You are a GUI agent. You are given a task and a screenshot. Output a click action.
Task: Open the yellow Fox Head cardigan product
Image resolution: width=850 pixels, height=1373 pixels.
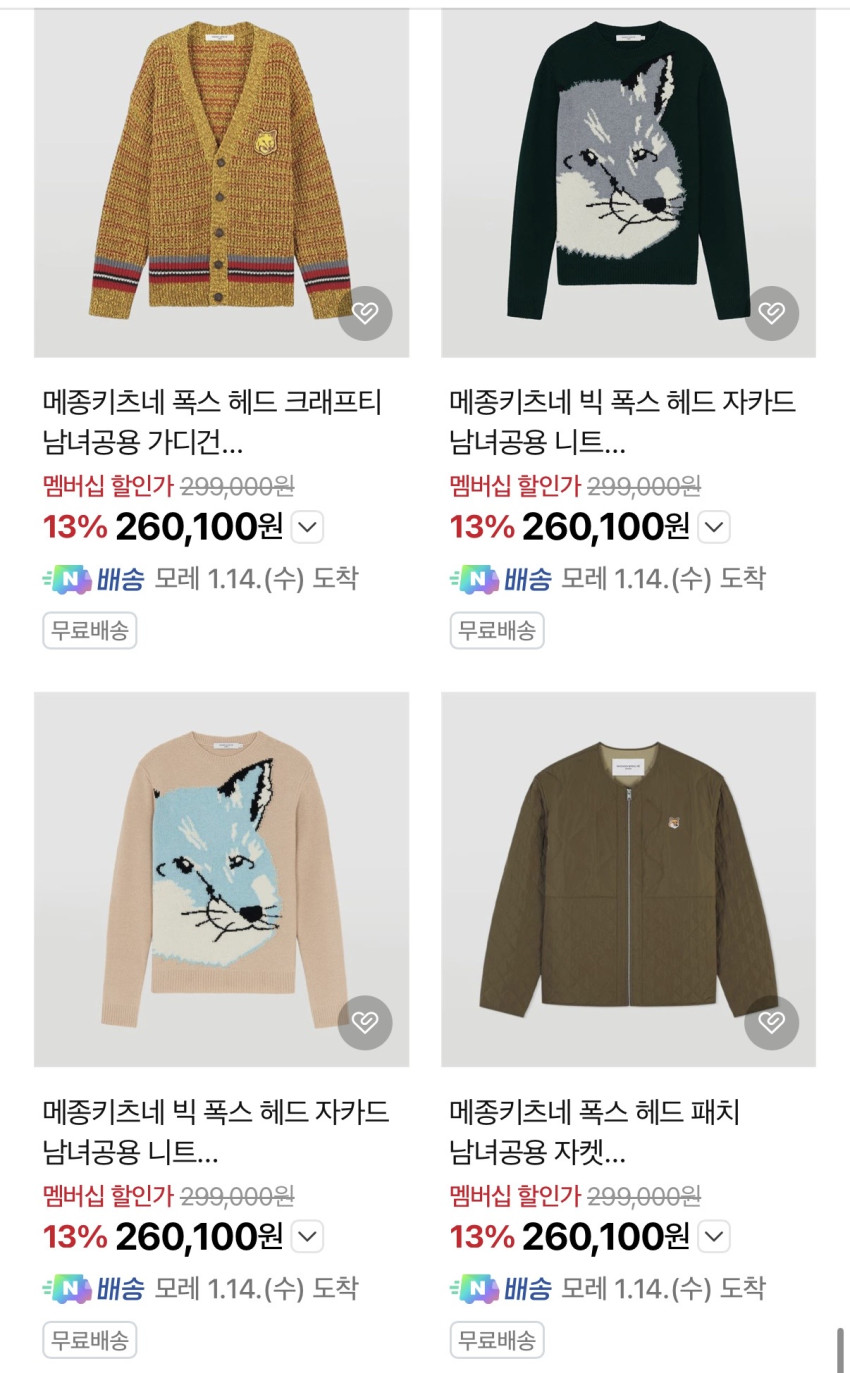[x=221, y=170]
